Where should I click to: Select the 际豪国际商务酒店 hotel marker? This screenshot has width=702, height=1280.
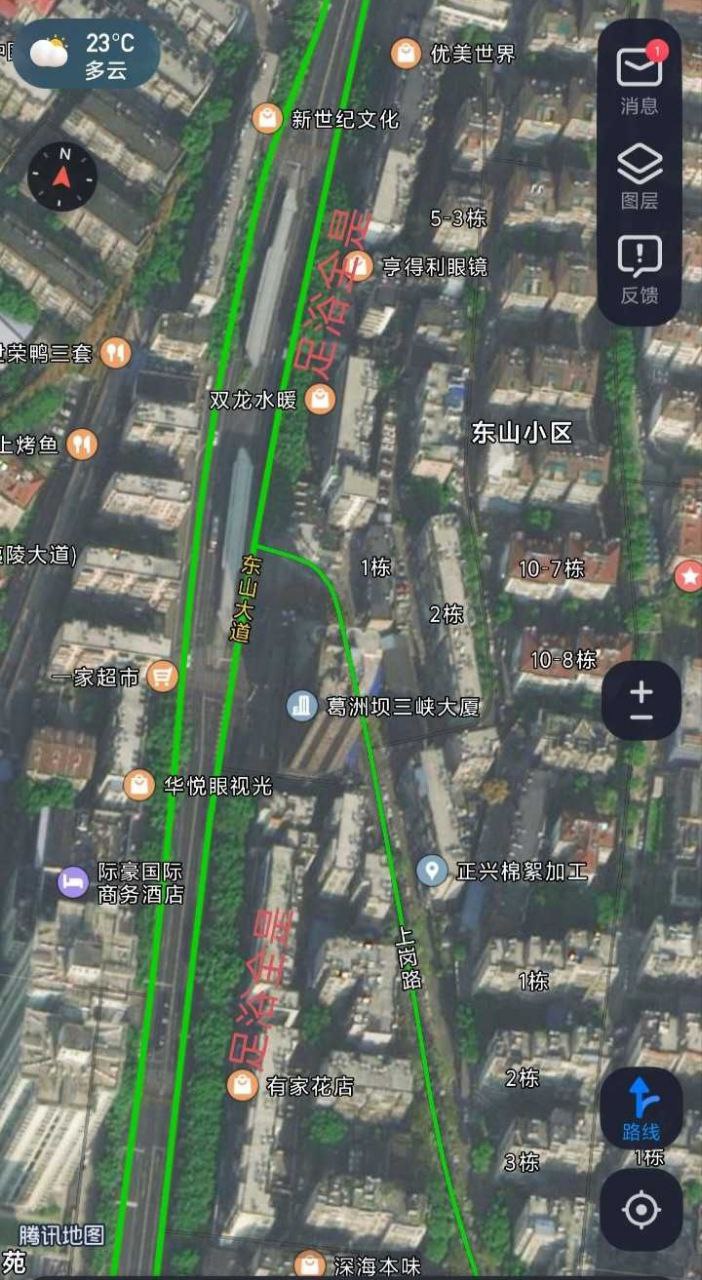pos(74,881)
